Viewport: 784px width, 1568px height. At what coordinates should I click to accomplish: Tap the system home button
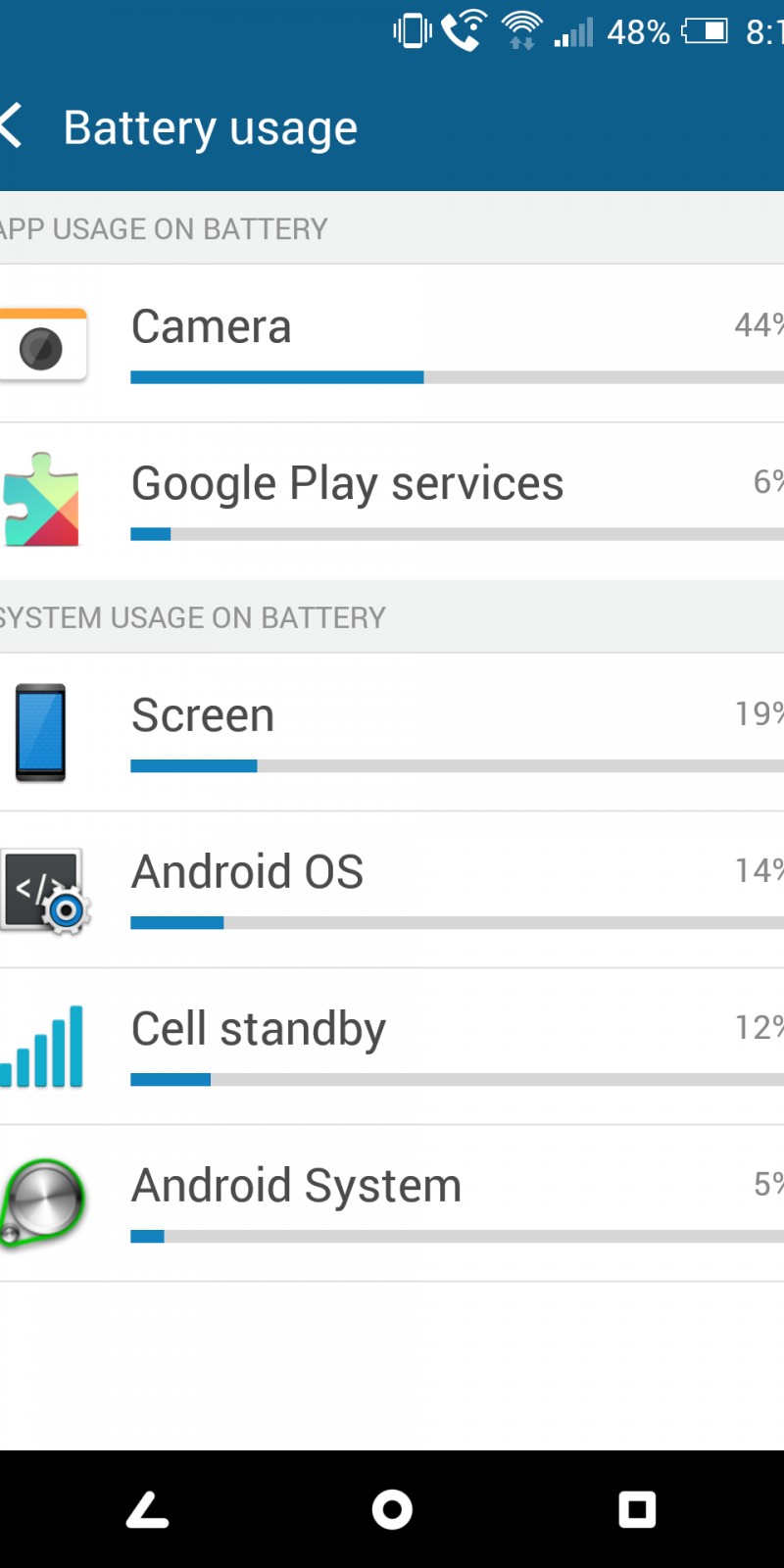pyautogui.click(x=392, y=1509)
